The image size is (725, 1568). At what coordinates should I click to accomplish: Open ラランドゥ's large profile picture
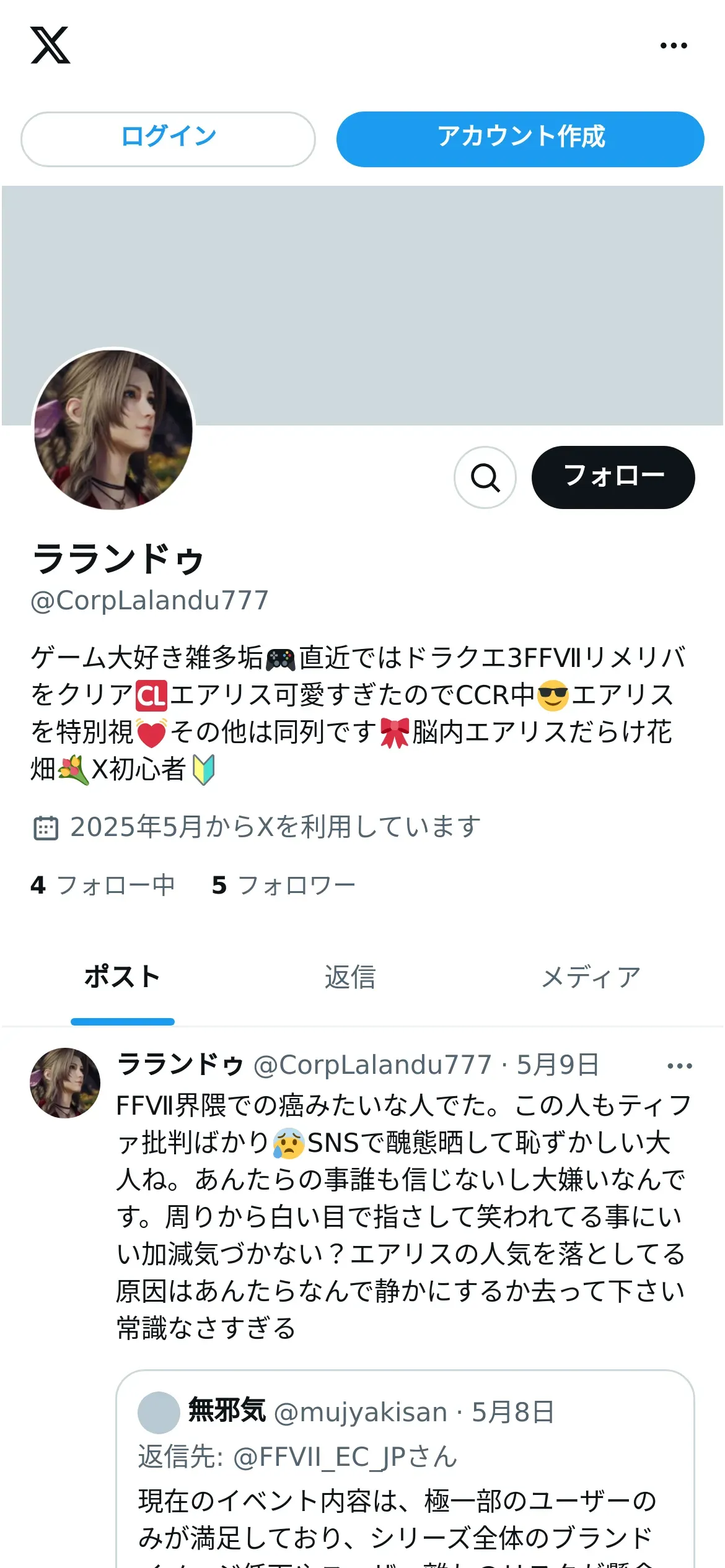(113, 430)
